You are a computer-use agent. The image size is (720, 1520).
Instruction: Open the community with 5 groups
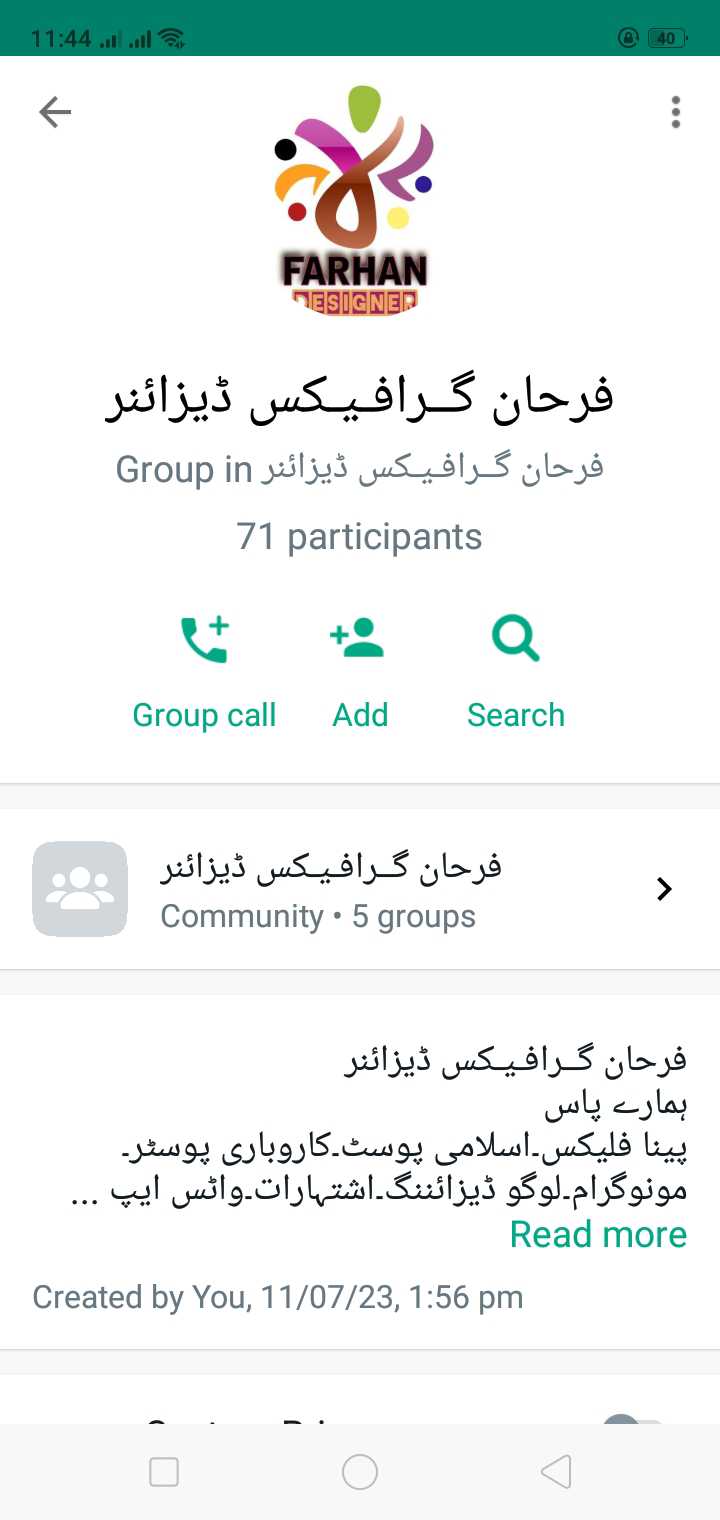pyautogui.click(x=360, y=889)
